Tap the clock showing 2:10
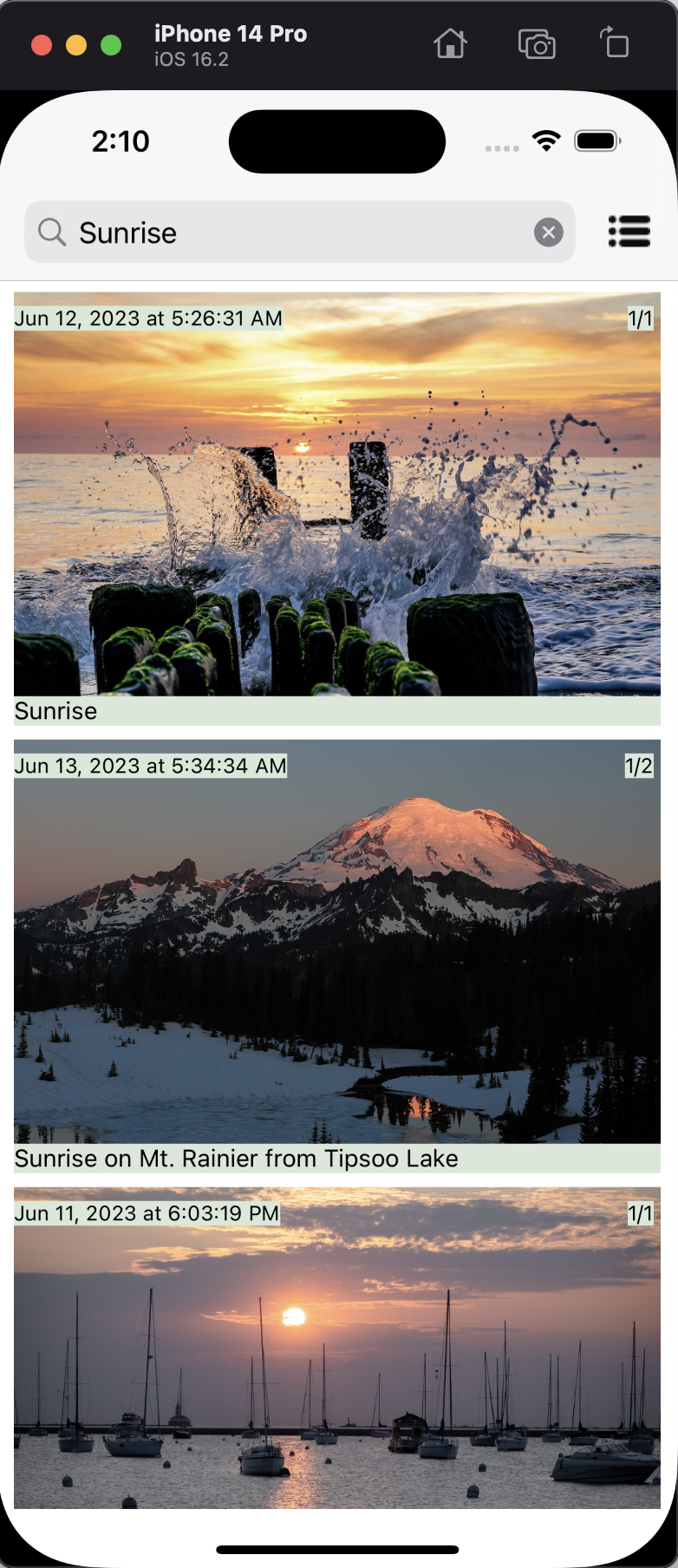The image size is (678, 1568). (x=121, y=140)
